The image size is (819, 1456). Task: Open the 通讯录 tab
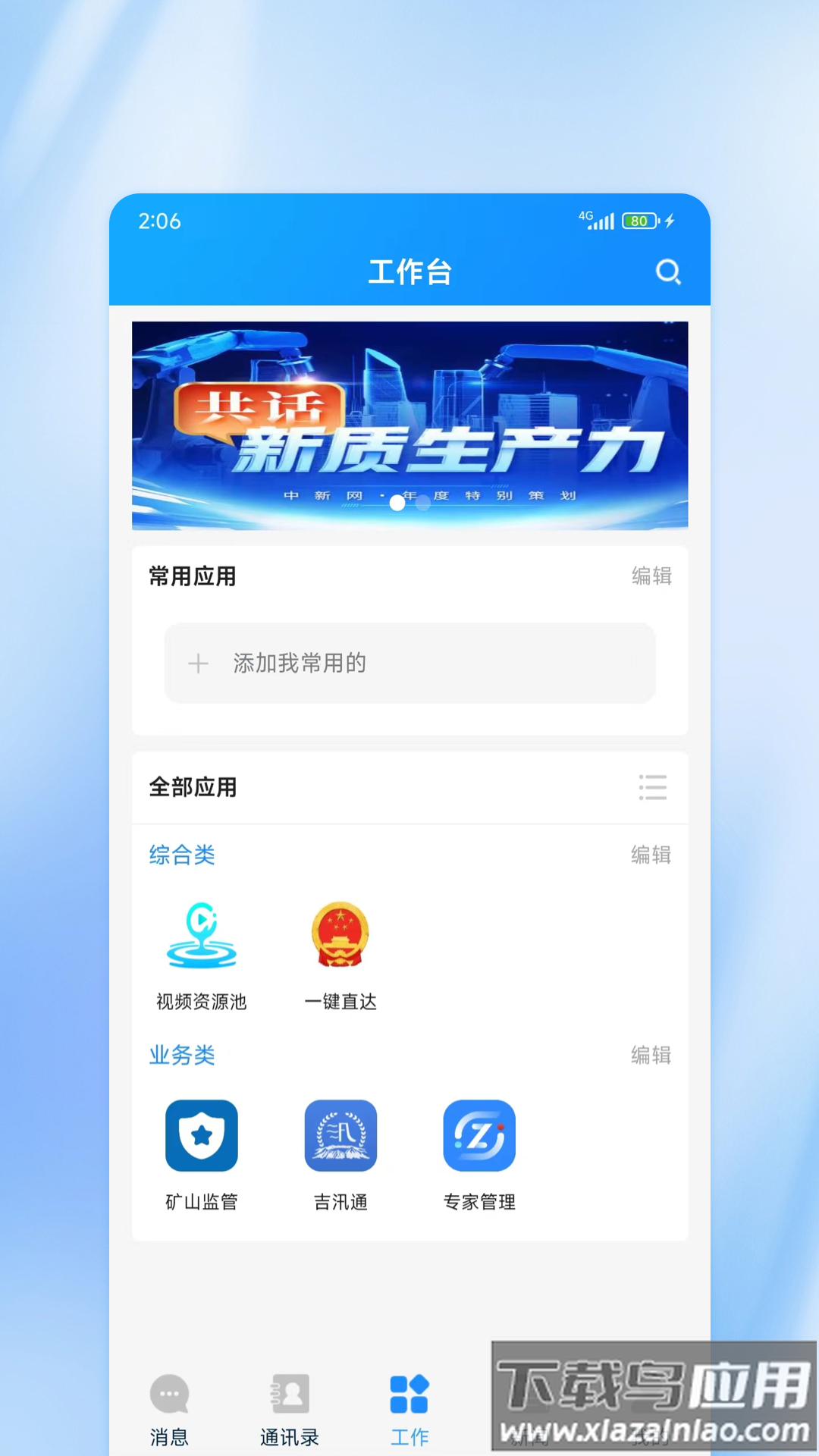click(x=288, y=1407)
